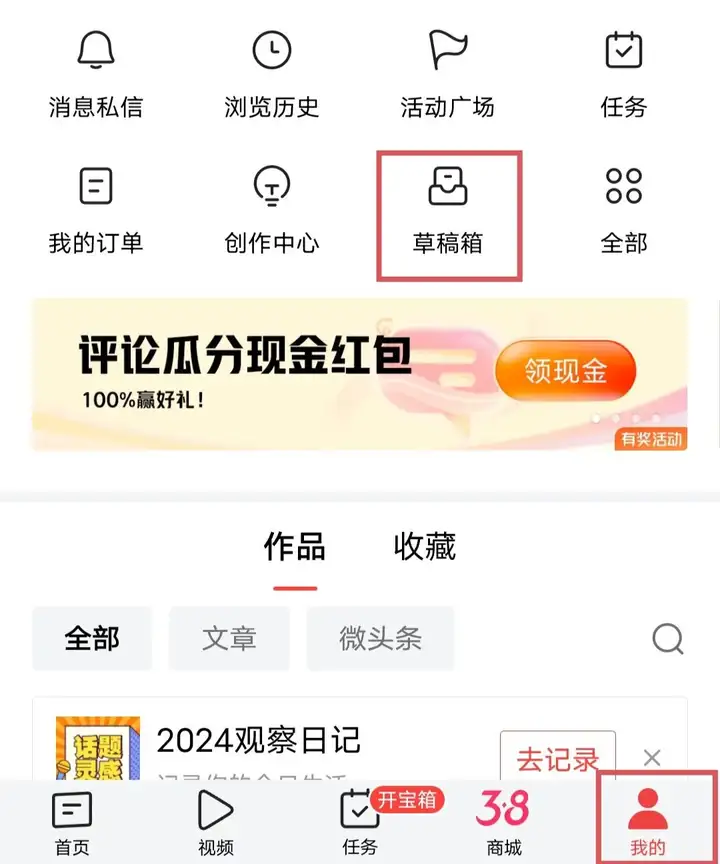This screenshot has height=864, width=720.
Task: Go to 首页 in bottom navigation
Action: click(x=72, y=822)
